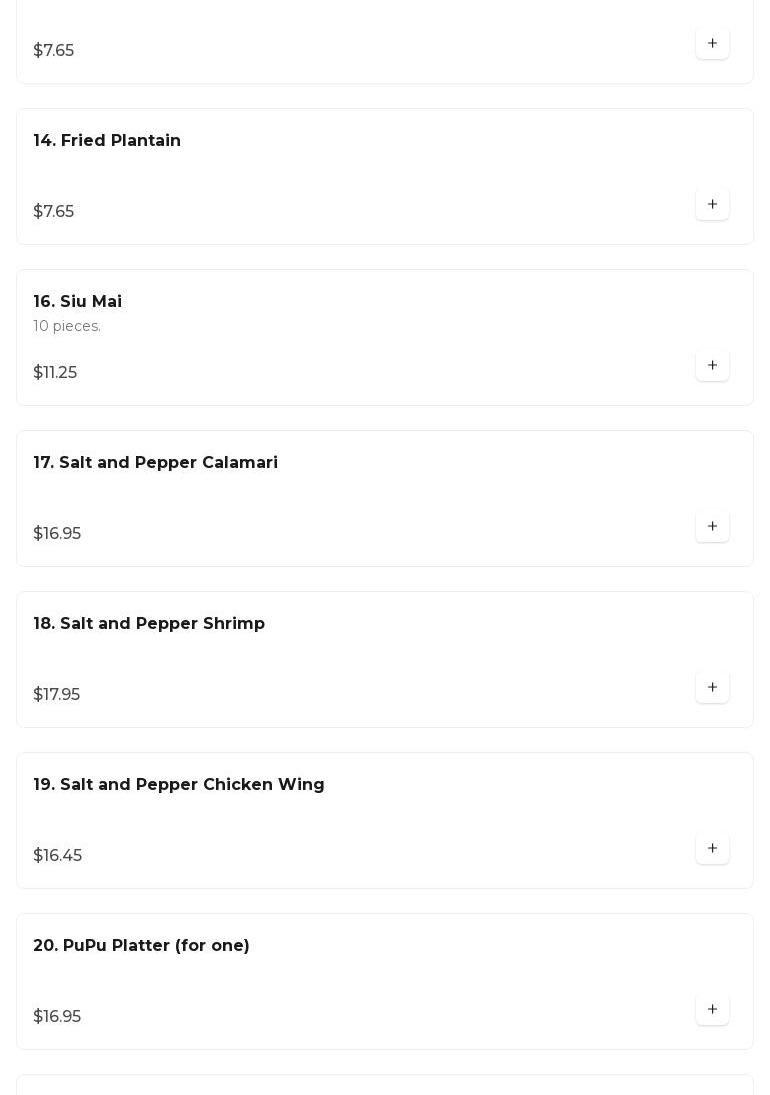Add PuPu Platter (for one) to order

712,1009
